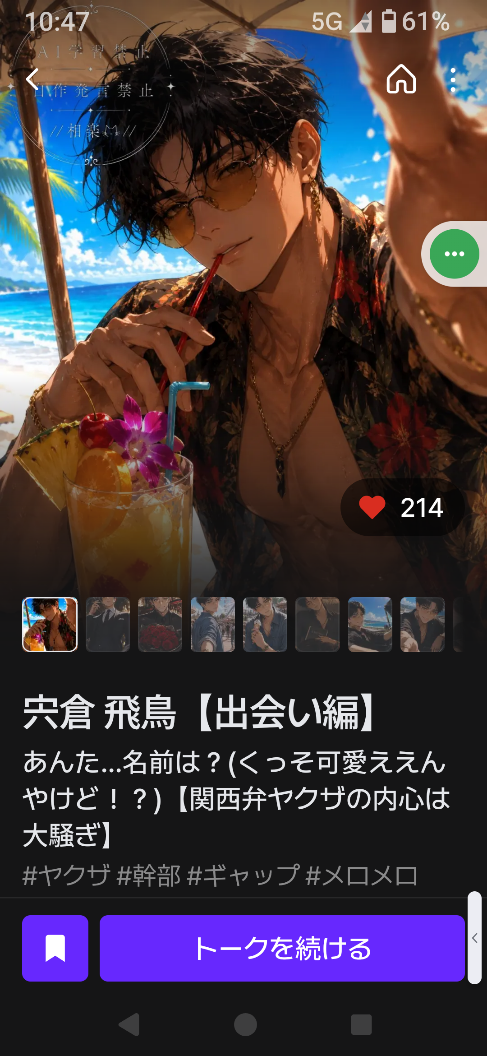View the sixth gallery thumbnail

[x=317, y=624]
